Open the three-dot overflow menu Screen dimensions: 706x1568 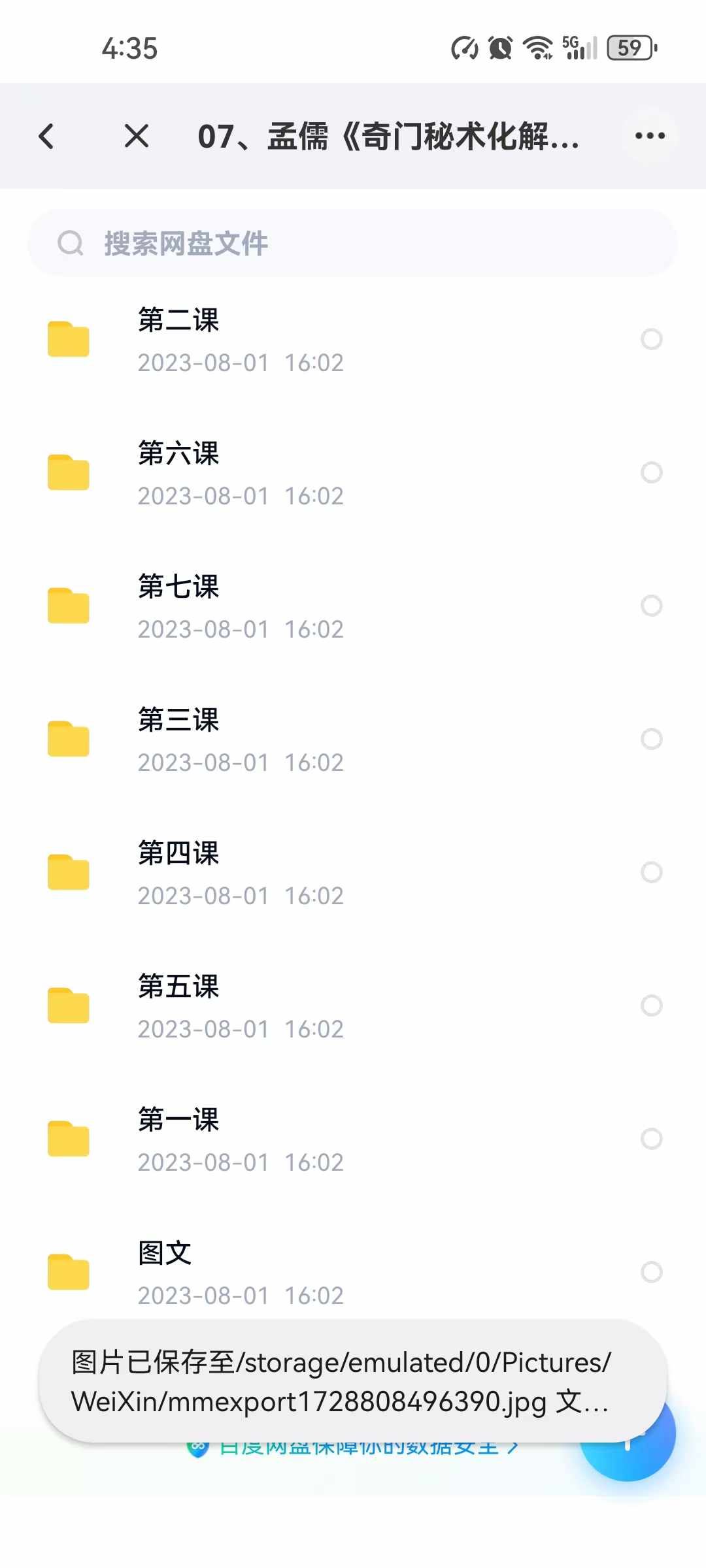(650, 136)
